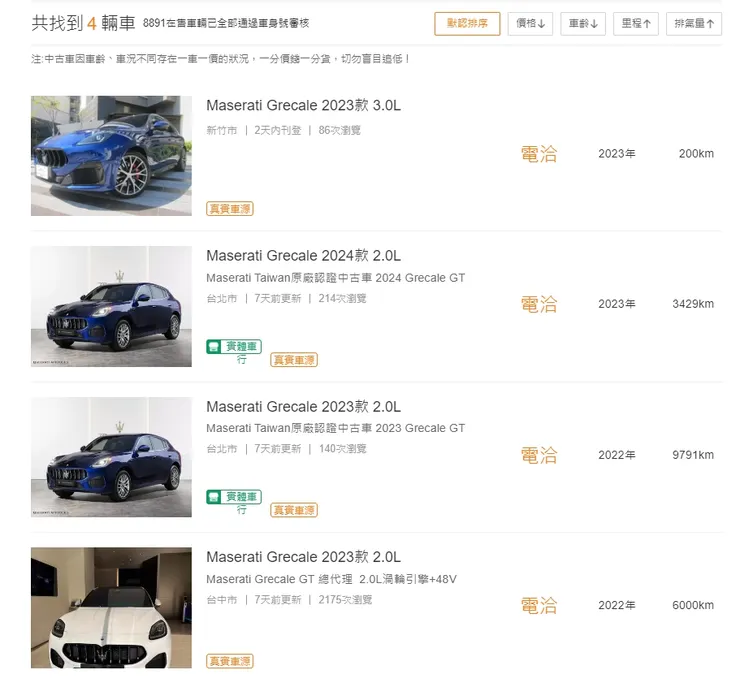Select the 默認排序 sort option
The image size is (740, 678).
(467, 23)
